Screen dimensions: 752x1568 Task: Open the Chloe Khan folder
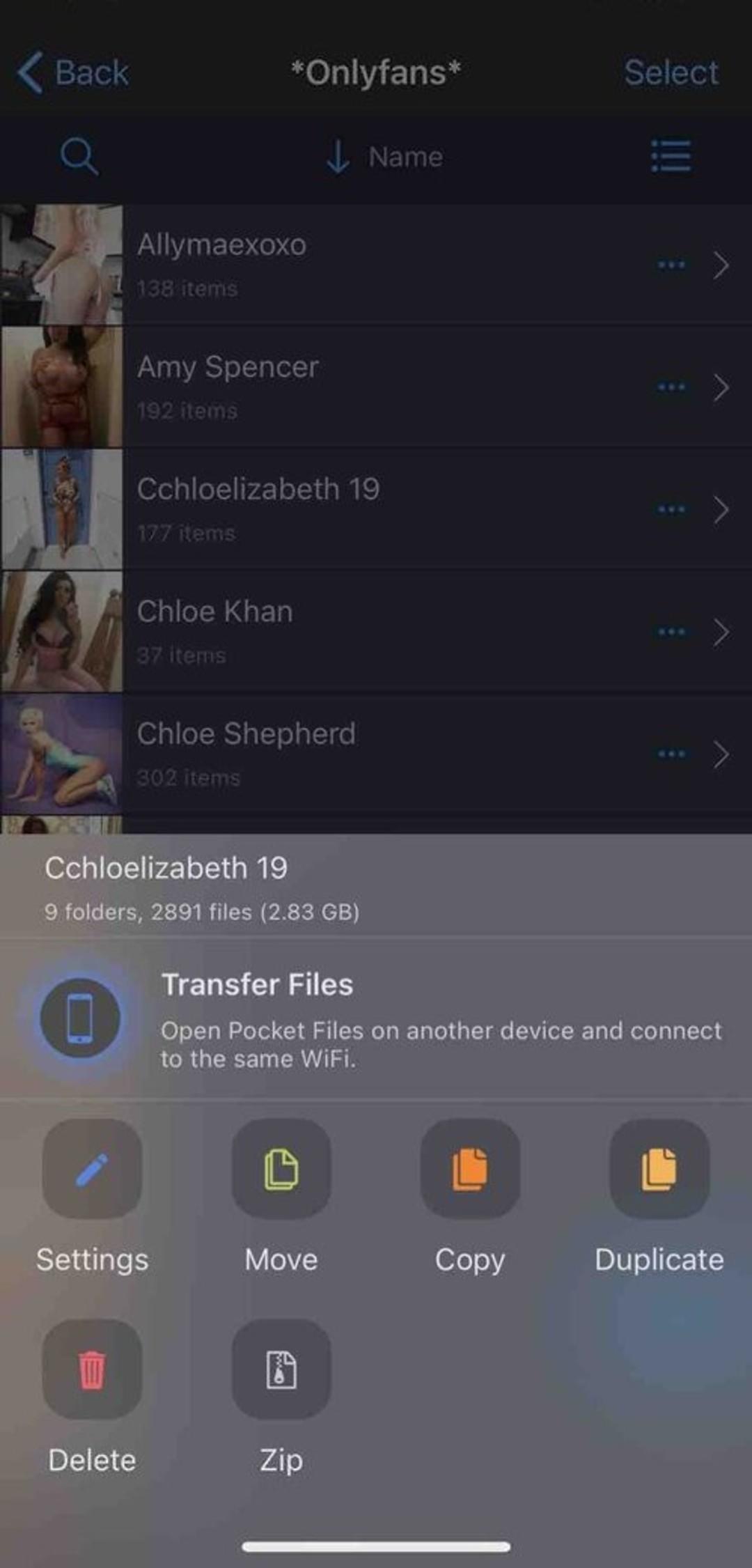[x=348, y=631]
